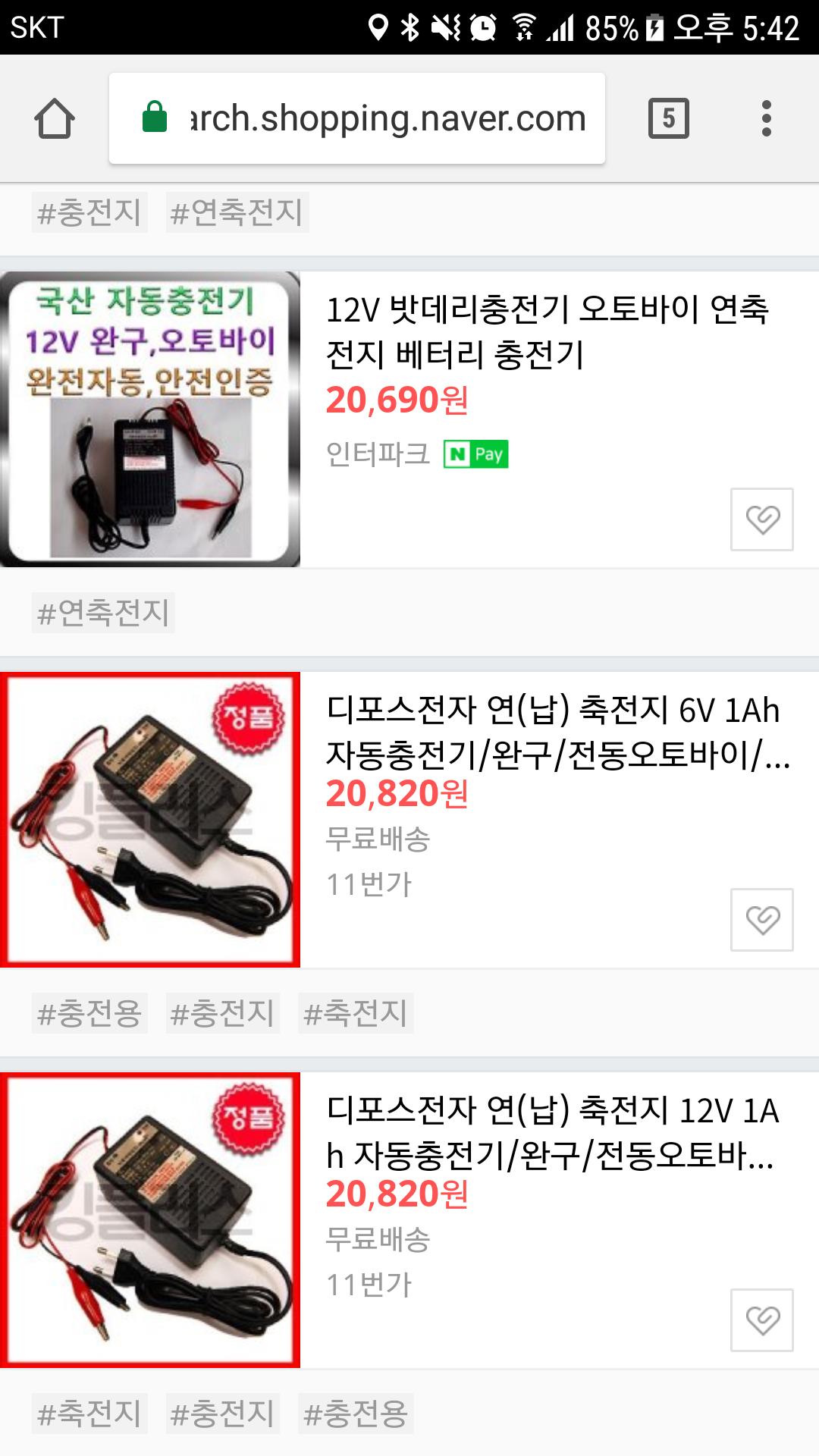Select the #연축전지 tag below the address bar
Image resolution: width=819 pixels, height=1456 pixels.
pyautogui.click(x=237, y=212)
